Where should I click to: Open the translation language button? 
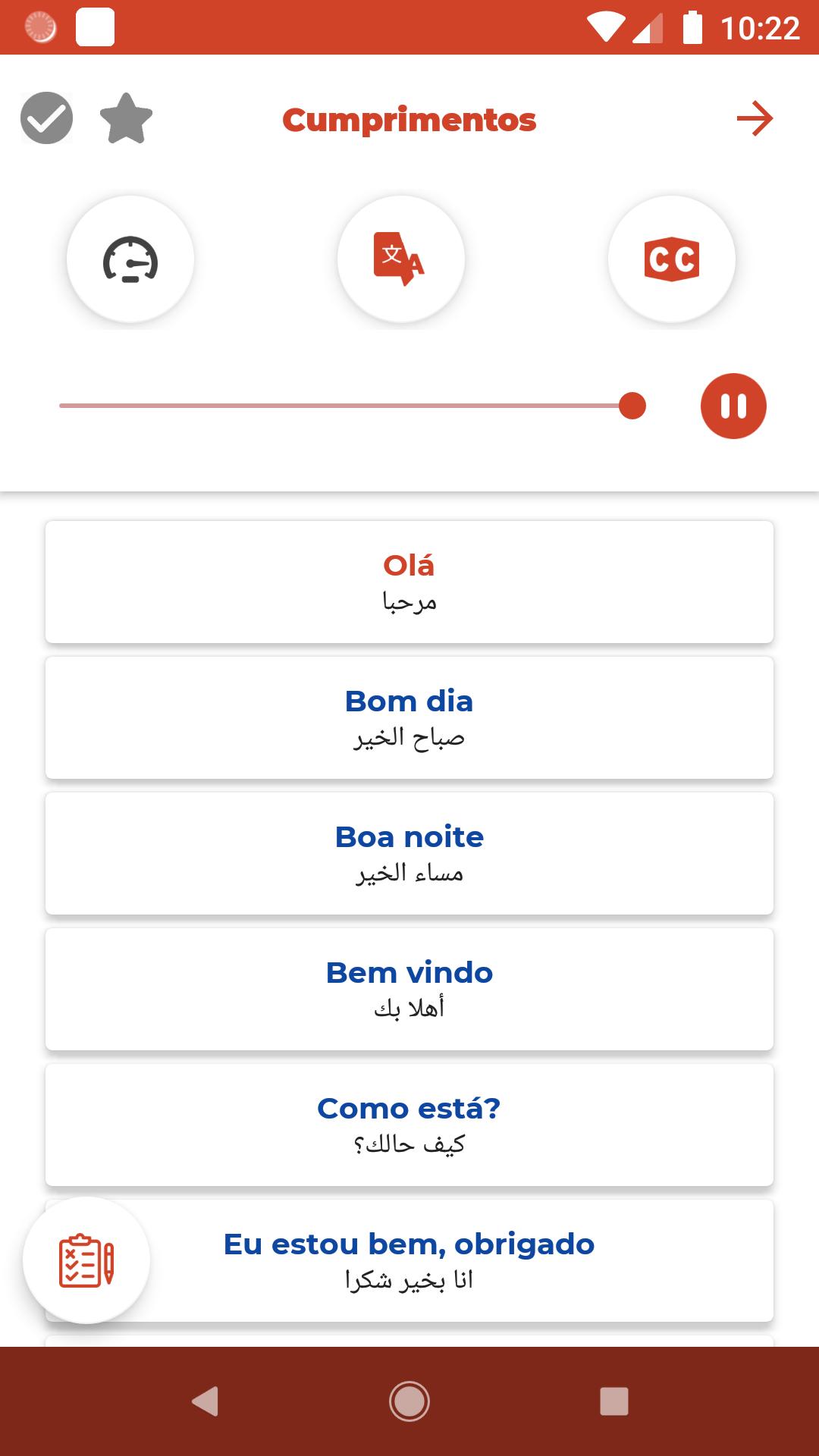(400, 259)
